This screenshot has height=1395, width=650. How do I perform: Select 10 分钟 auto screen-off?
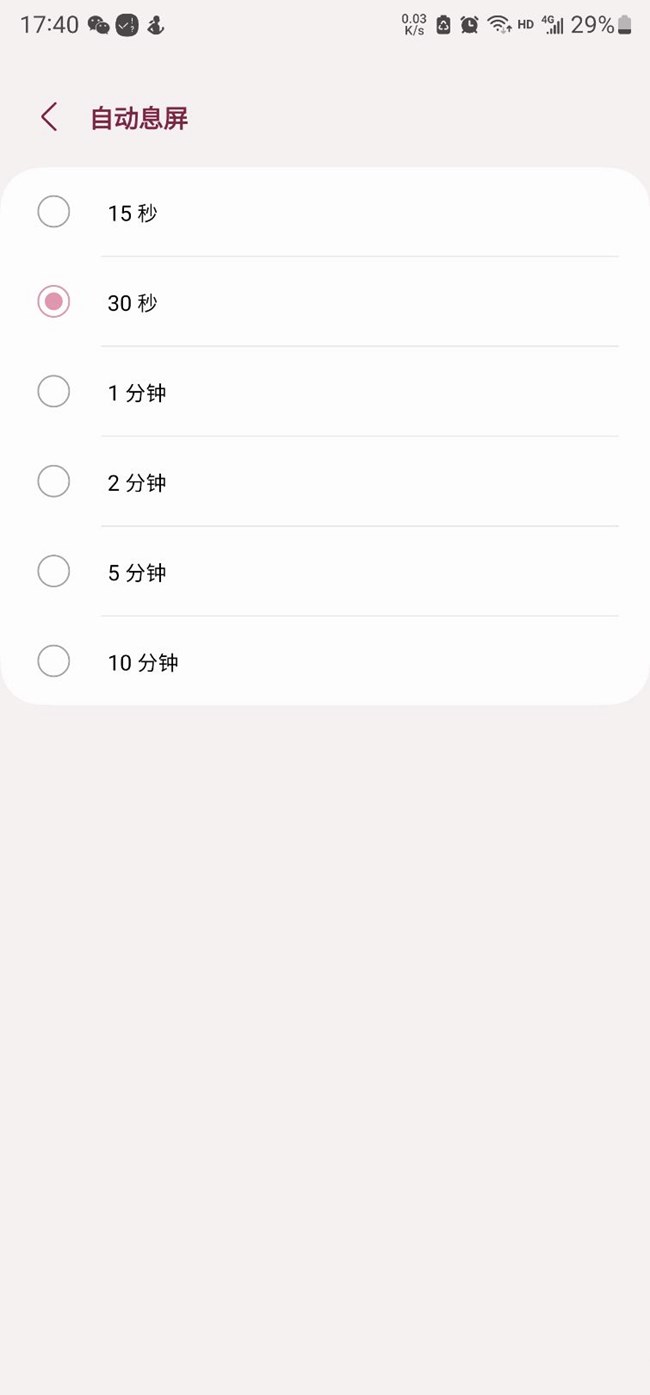325,662
